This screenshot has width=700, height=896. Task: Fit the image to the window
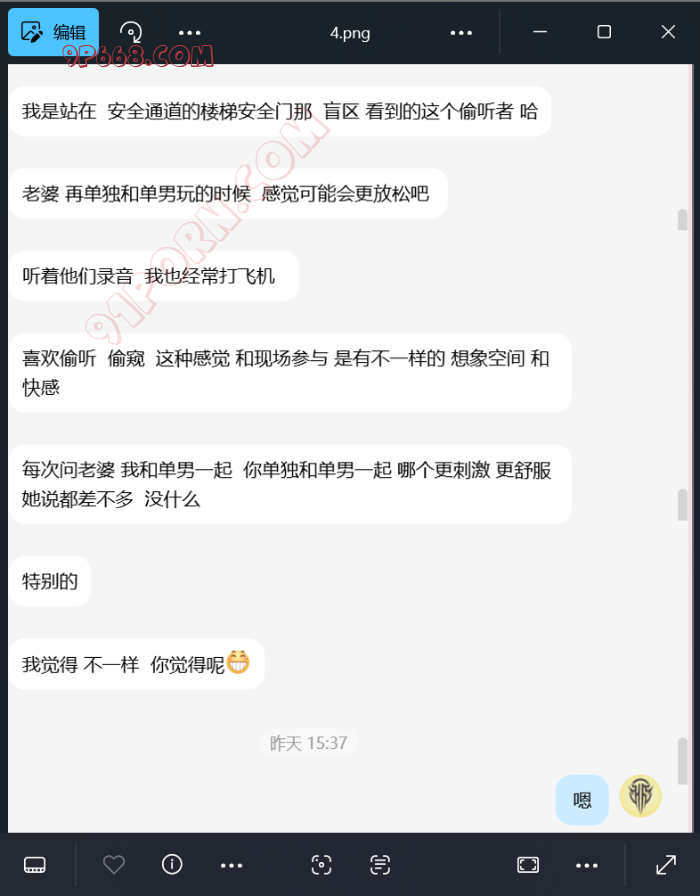(528, 865)
